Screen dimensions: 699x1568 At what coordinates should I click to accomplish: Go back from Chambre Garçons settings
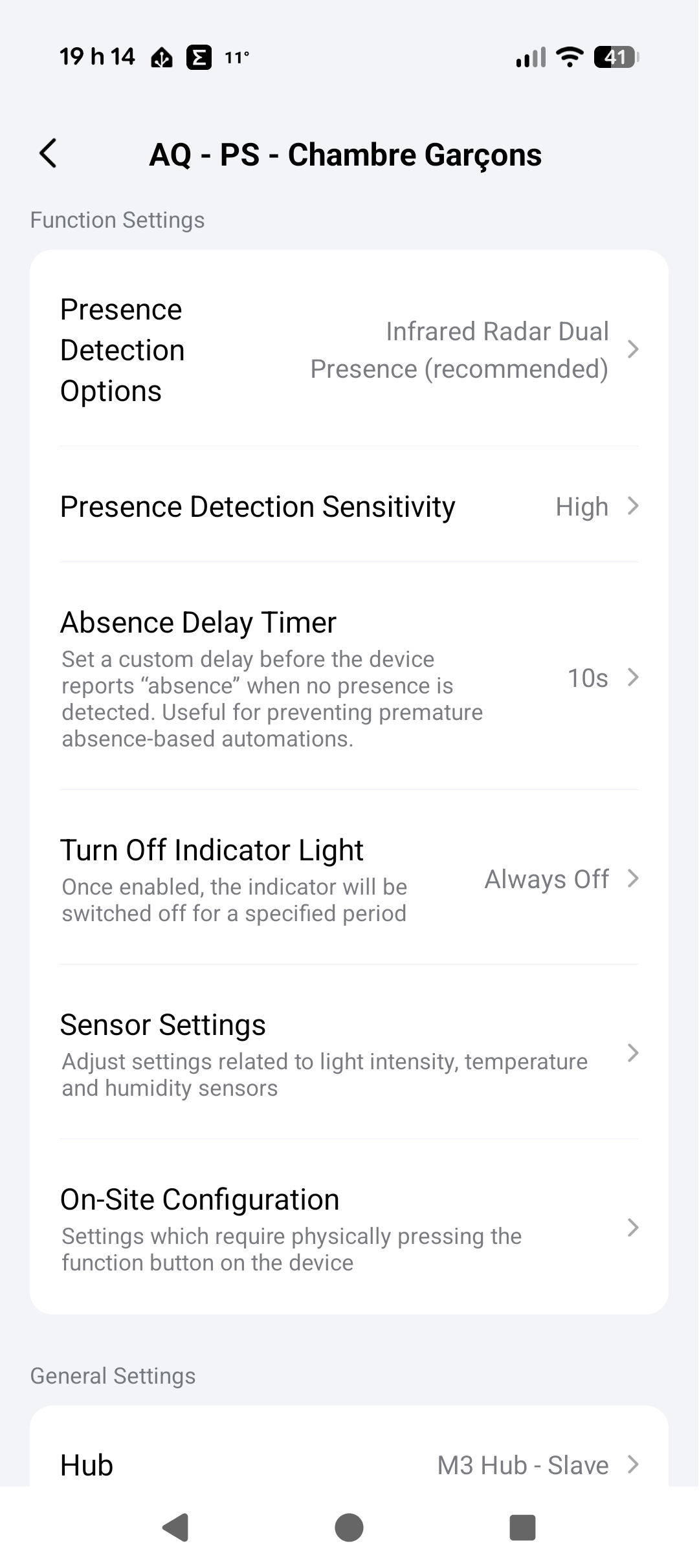(49, 154)
